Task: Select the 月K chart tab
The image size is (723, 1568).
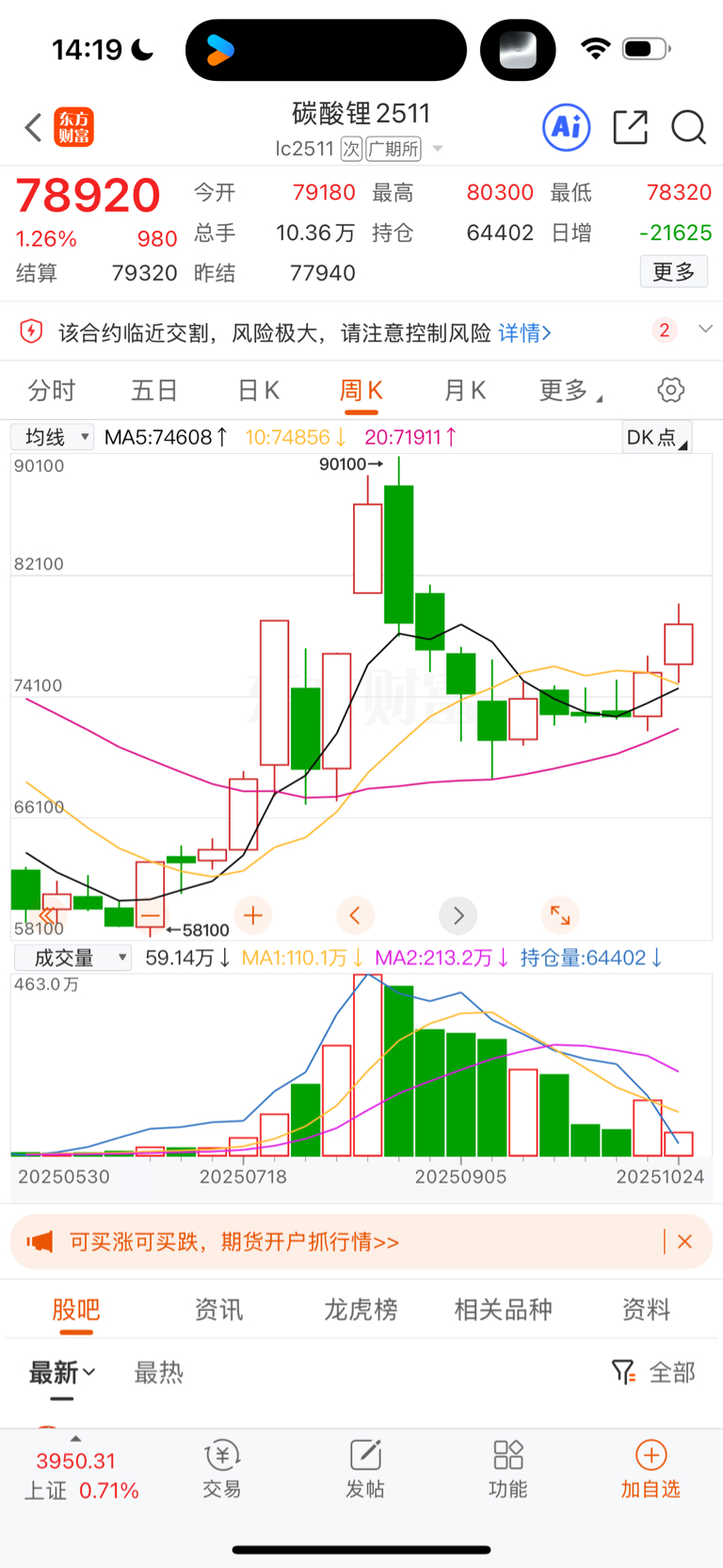Action: (x=464, y=390)
